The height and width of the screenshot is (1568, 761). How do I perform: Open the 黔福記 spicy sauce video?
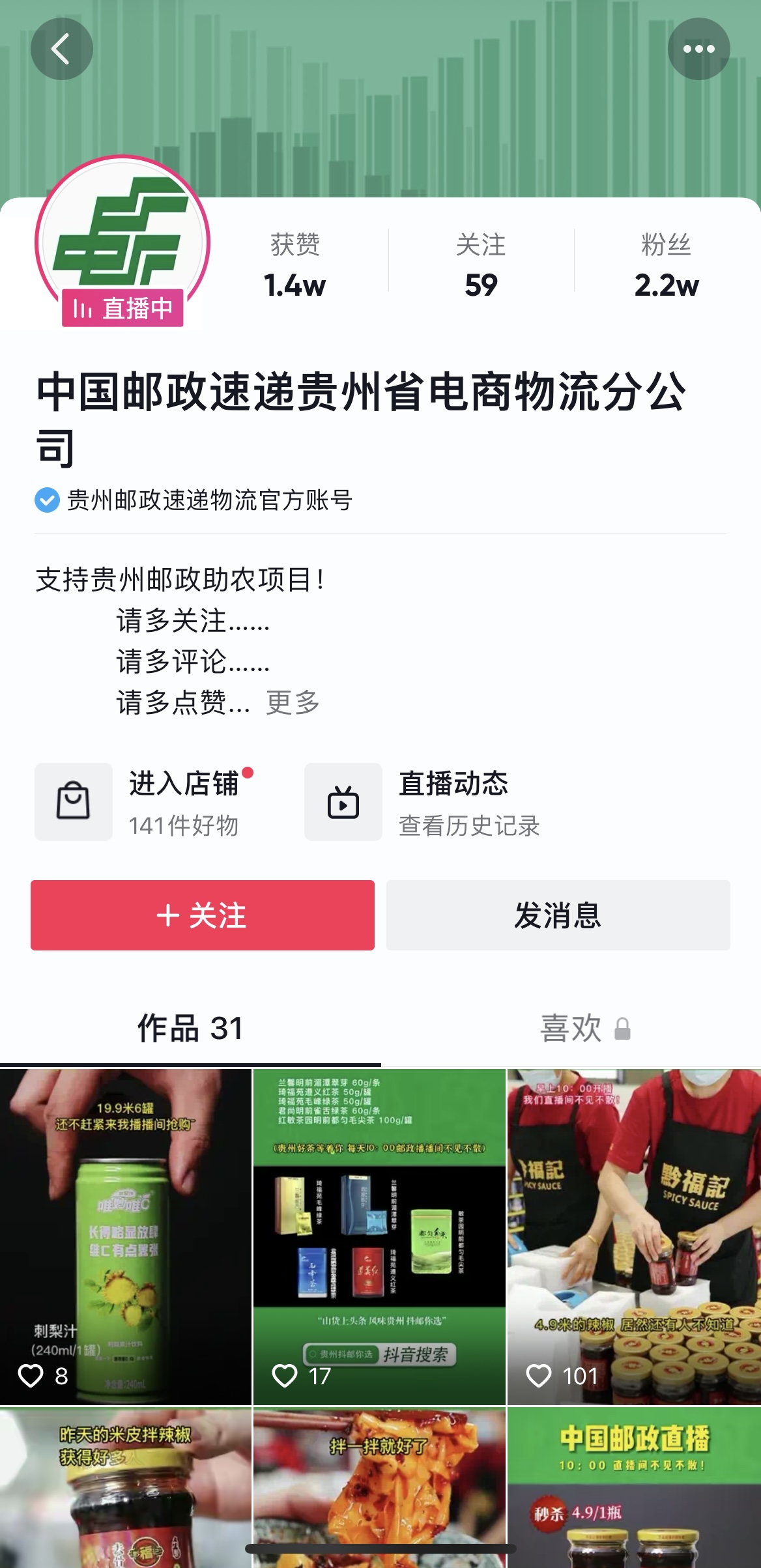pyautogui.click(x=633, y=1235)
